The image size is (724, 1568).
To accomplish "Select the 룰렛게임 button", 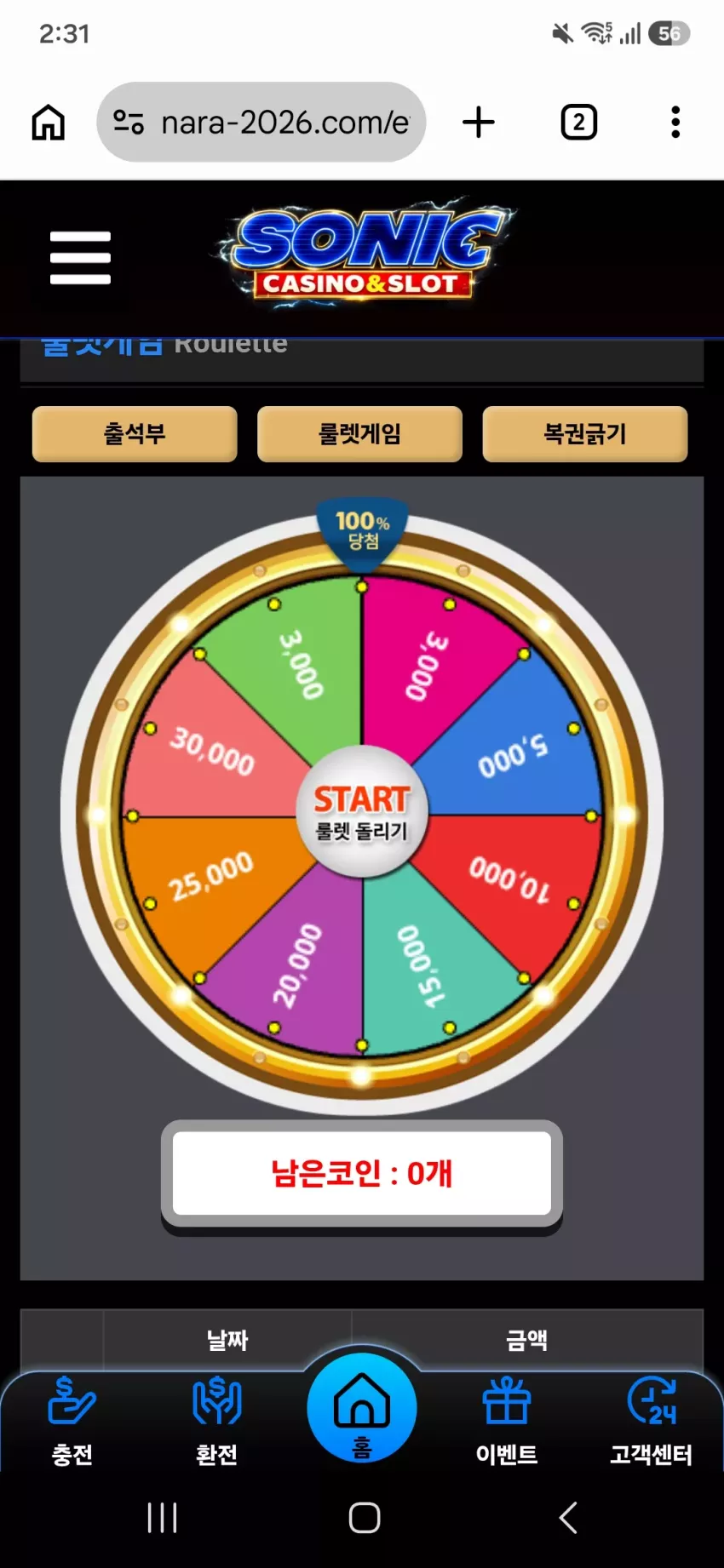I will (359, 434).
